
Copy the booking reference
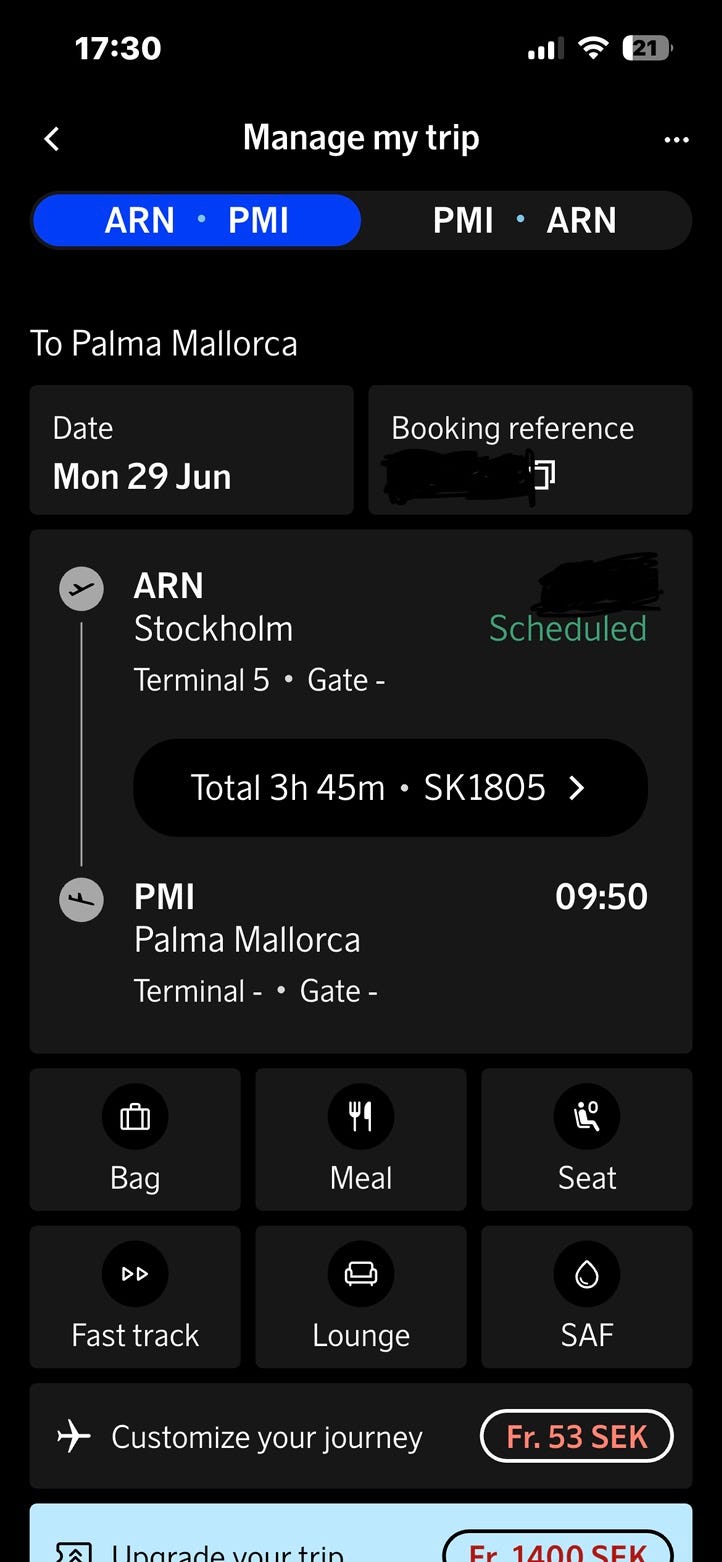542,475
